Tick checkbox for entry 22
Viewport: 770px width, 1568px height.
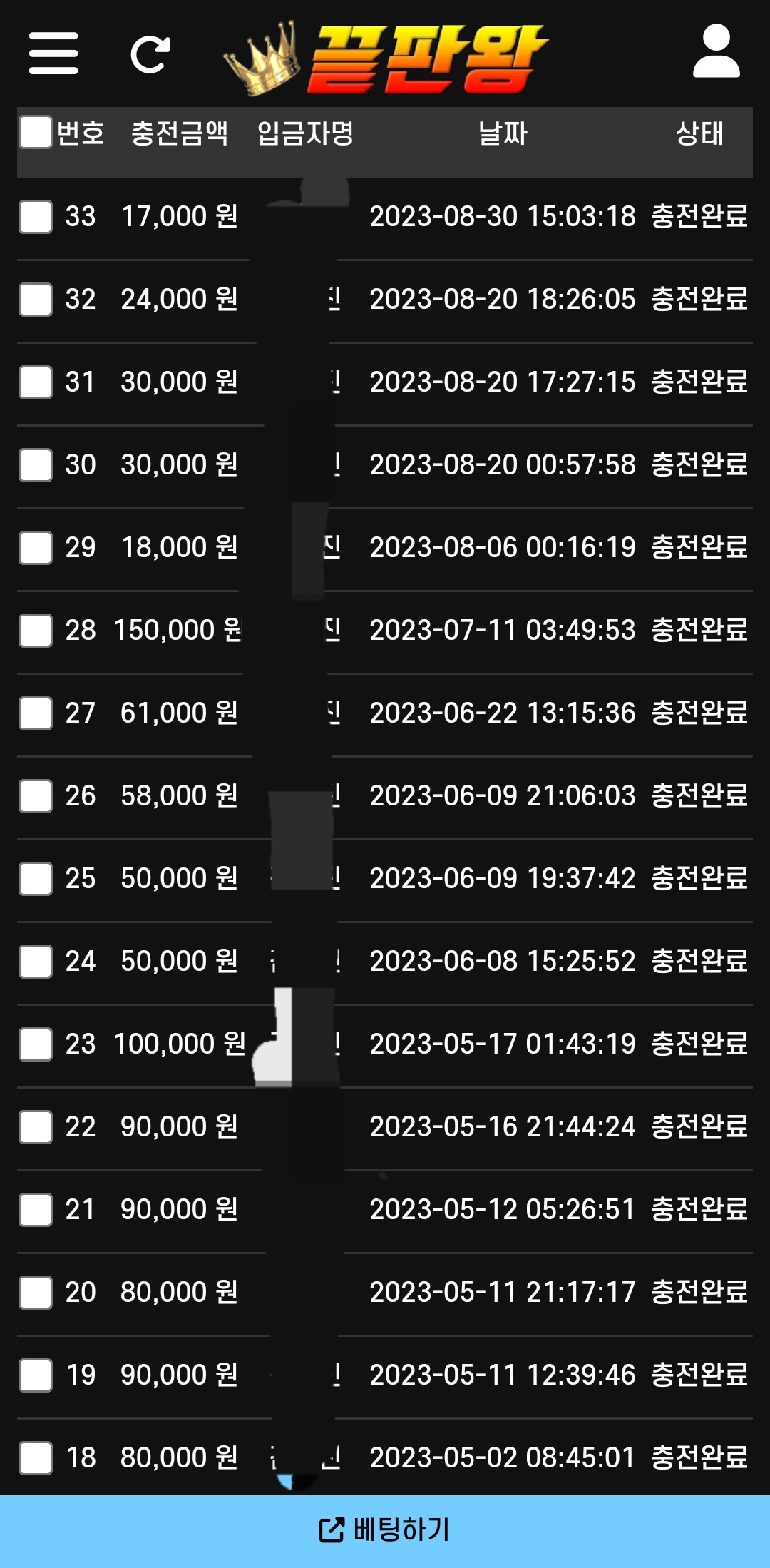pyautogui.click(x=36, y=1127)
